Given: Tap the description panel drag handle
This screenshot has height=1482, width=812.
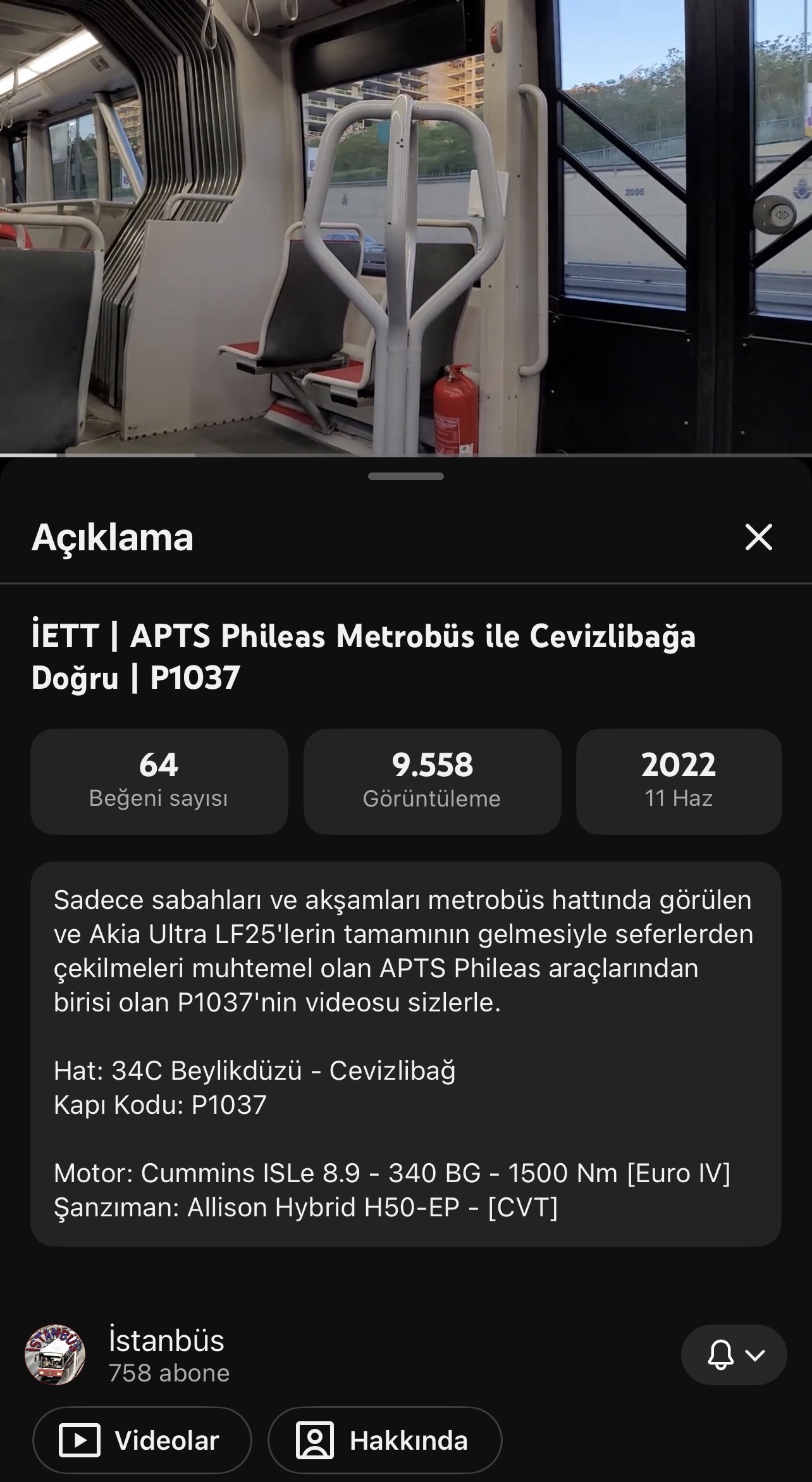Looking at the screenshot, I should pos(406,476).
